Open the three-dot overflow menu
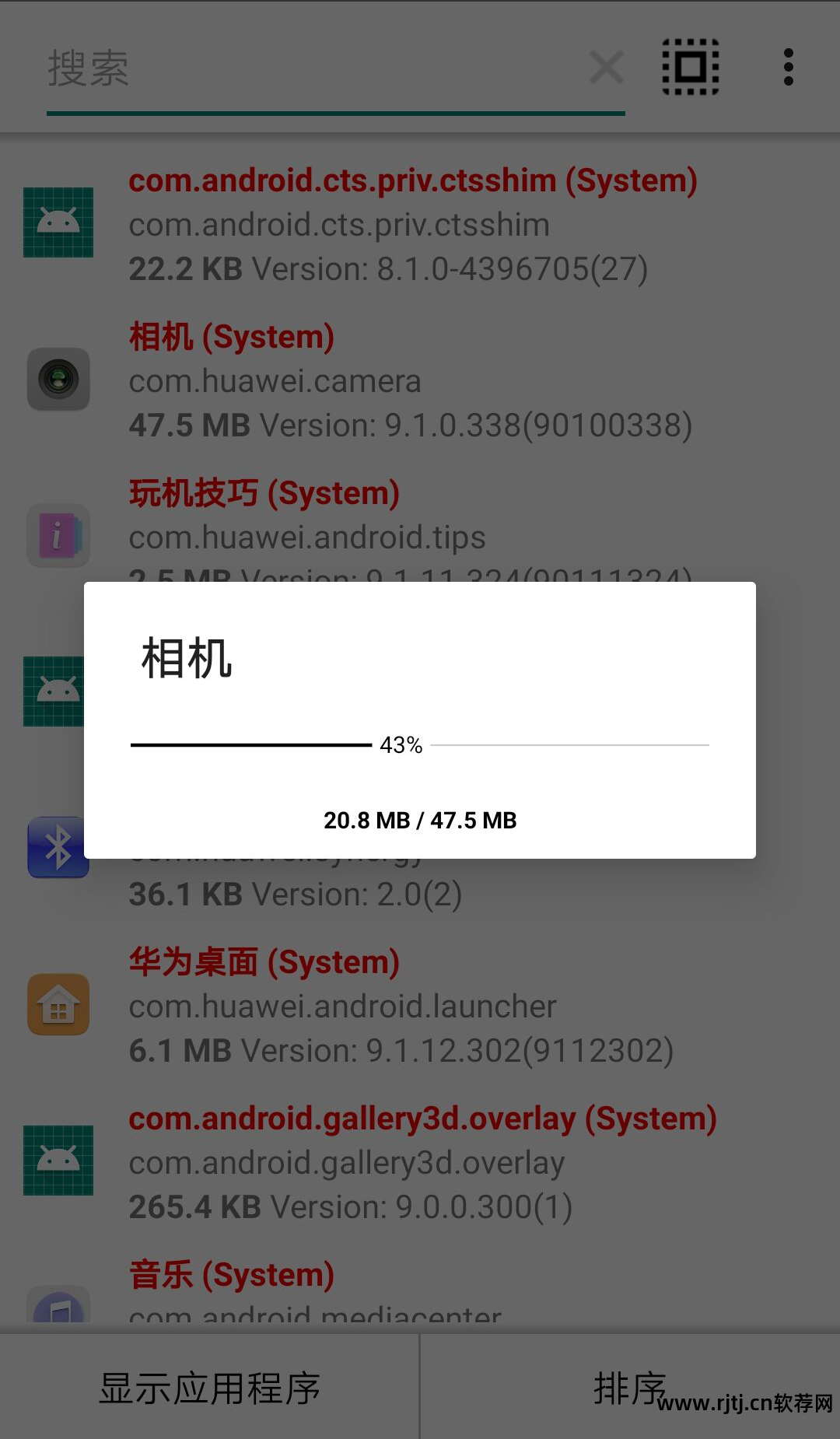Image resolution: width=840 pixels, height=1439 pixels. [x=789, y=67]
